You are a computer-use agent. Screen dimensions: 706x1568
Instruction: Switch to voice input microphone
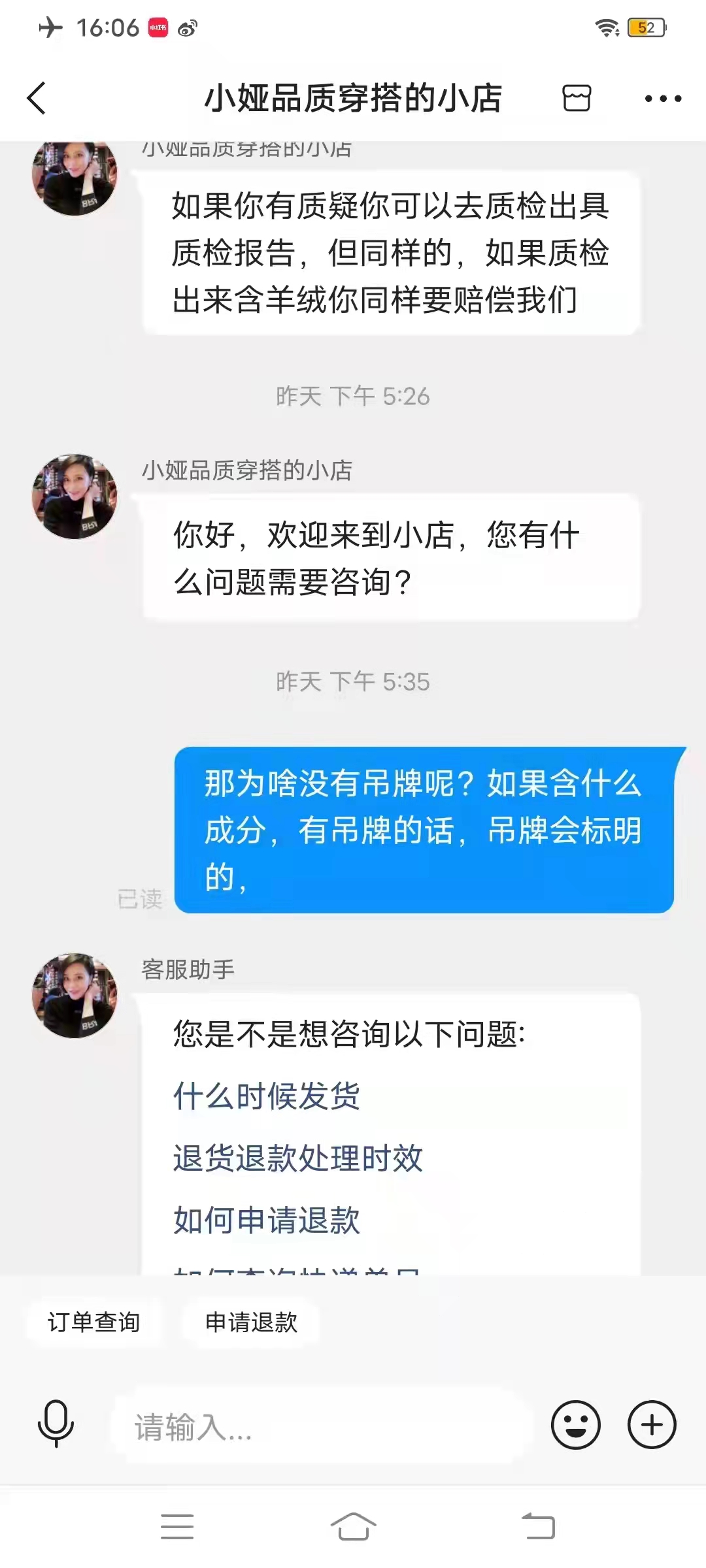tap(56, 1424)
